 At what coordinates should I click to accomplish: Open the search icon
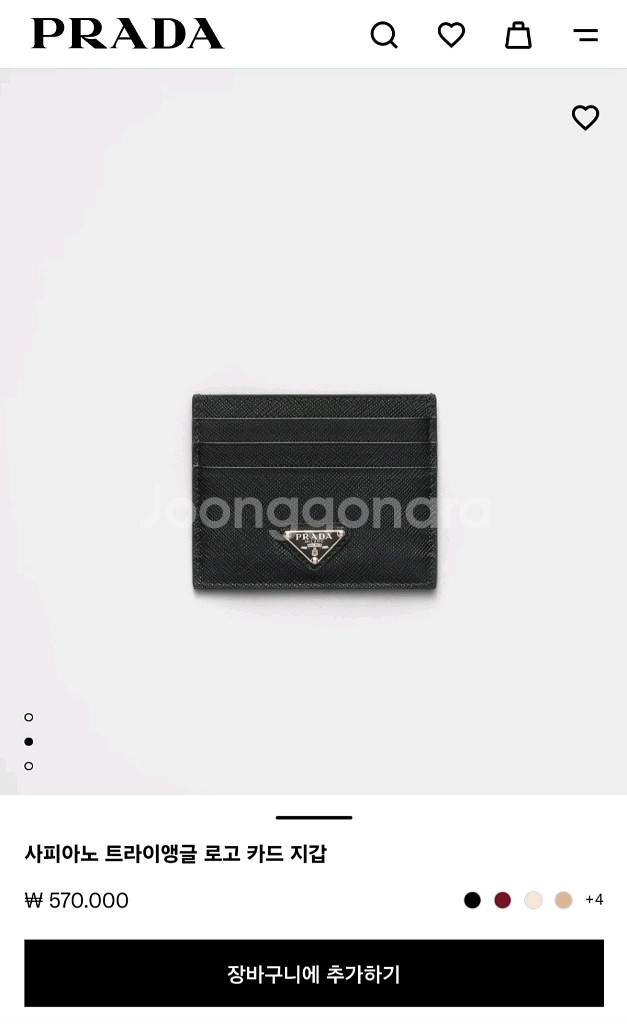(x=384, y=35)
